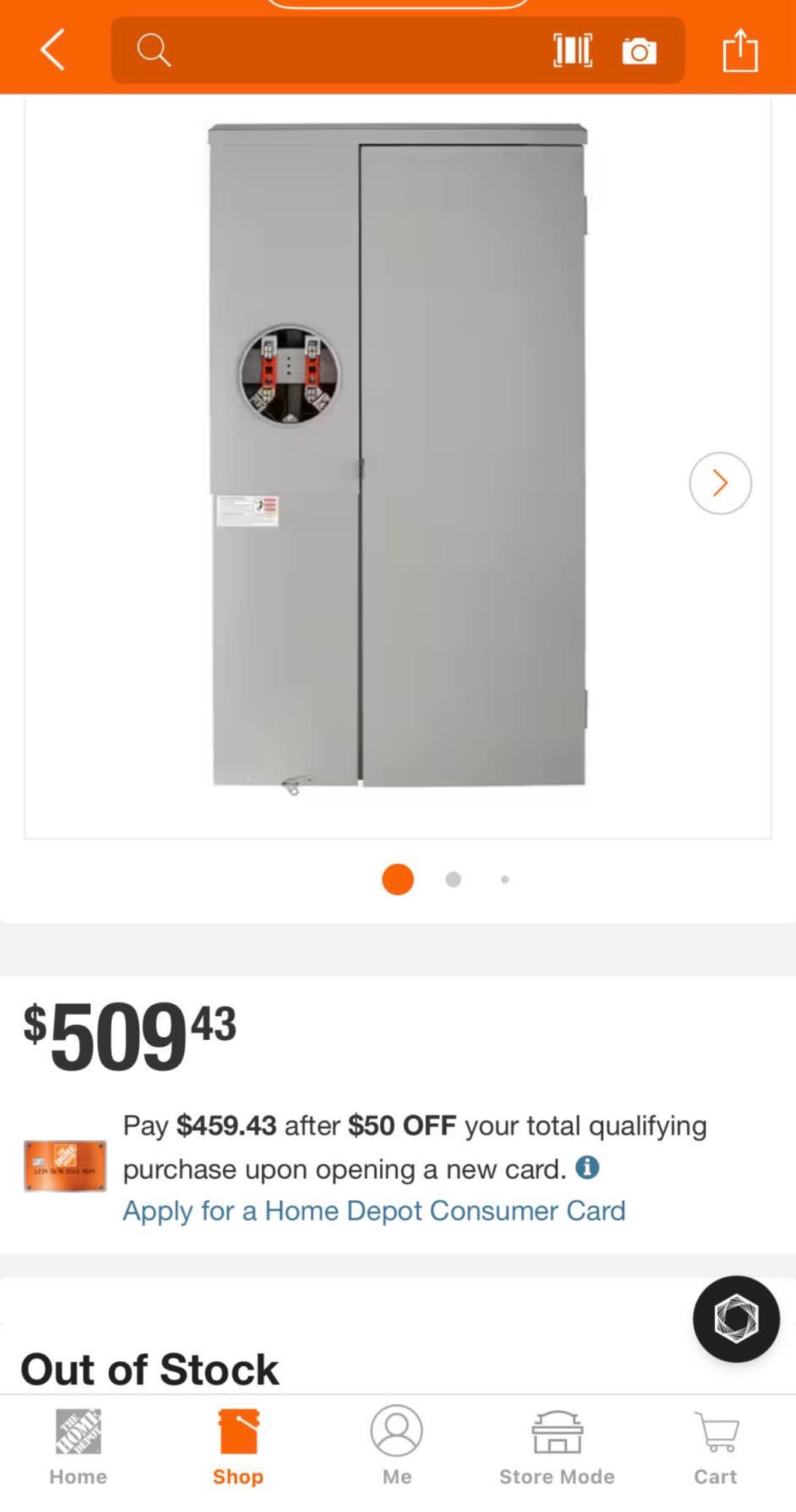Switch to Store Mode
This screenshot has width=796, height=1512.
(557, 1447)
